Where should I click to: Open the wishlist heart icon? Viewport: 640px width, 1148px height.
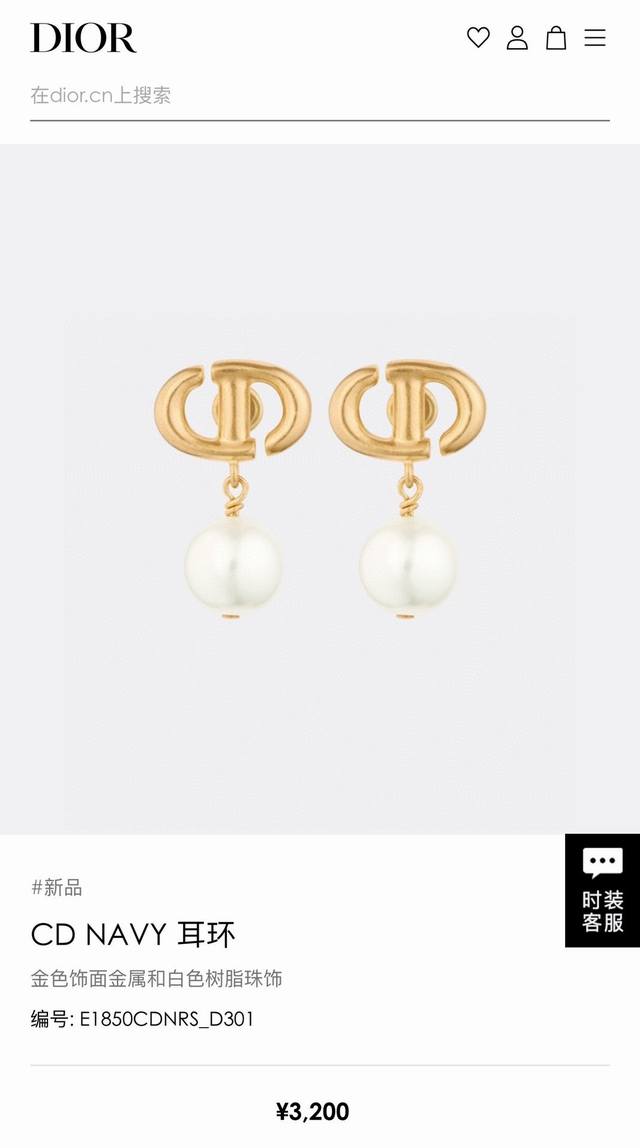coord(478,38)
